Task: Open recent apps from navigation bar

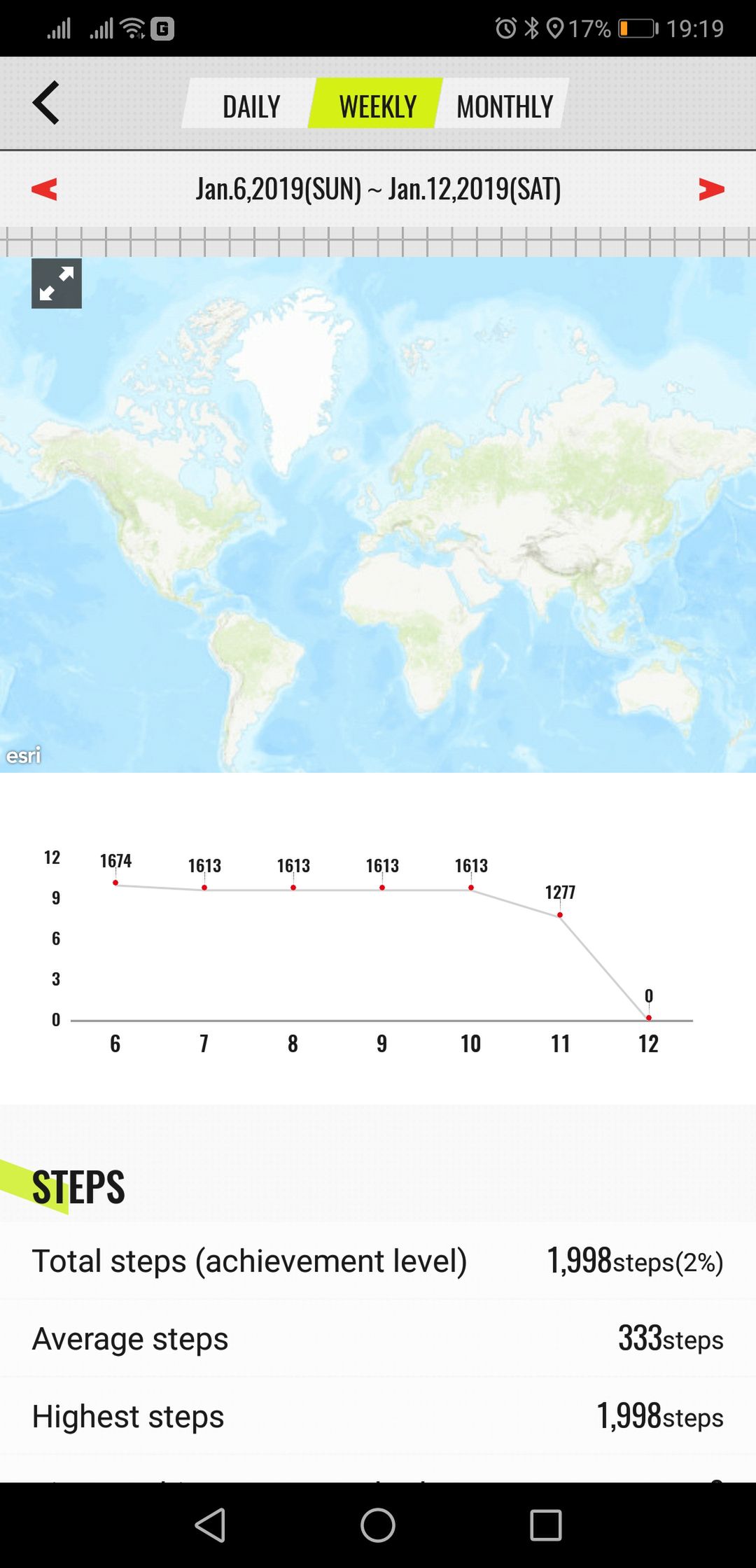Action: pyautogui.click(x=546, y=1525)
